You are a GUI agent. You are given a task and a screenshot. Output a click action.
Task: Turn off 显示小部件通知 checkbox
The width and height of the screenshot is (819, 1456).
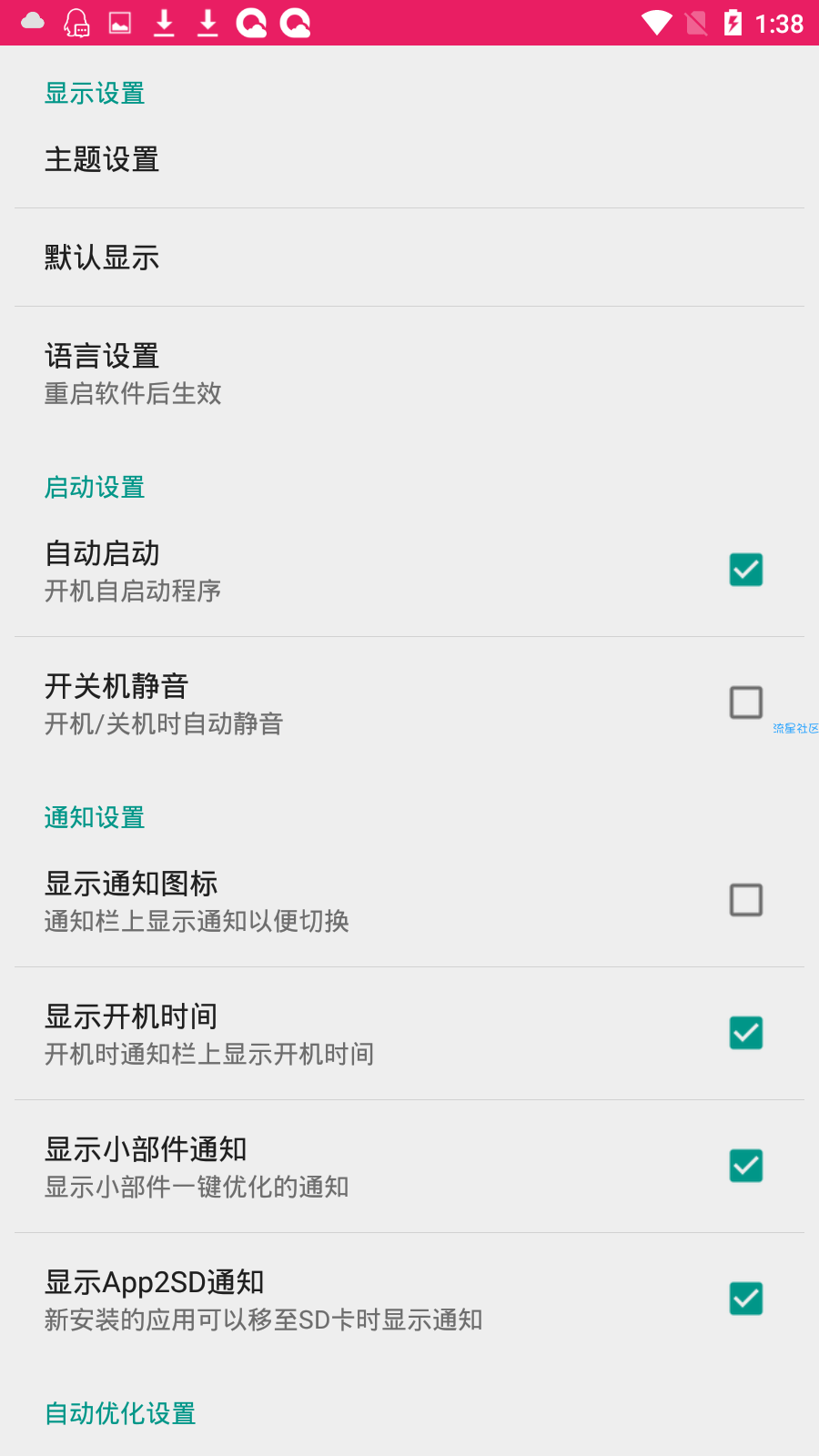point(745,1166)
